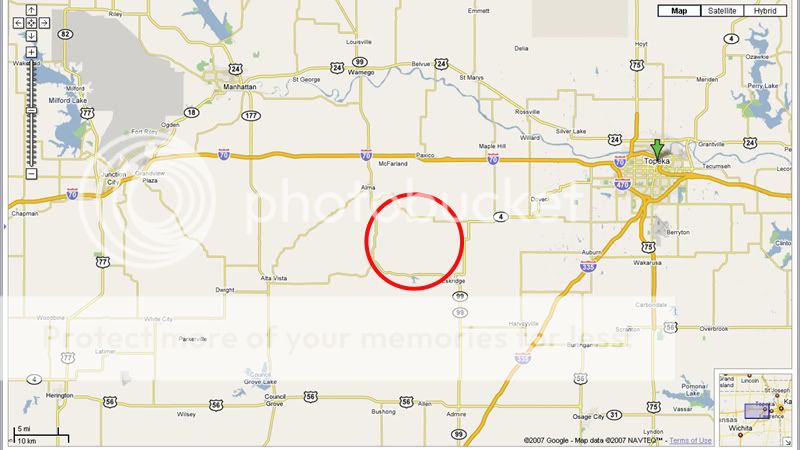Image resolution: width=800 pixels, height=450 pixels.
Task: Pan the map down with arrow
Action: (31, 33)
